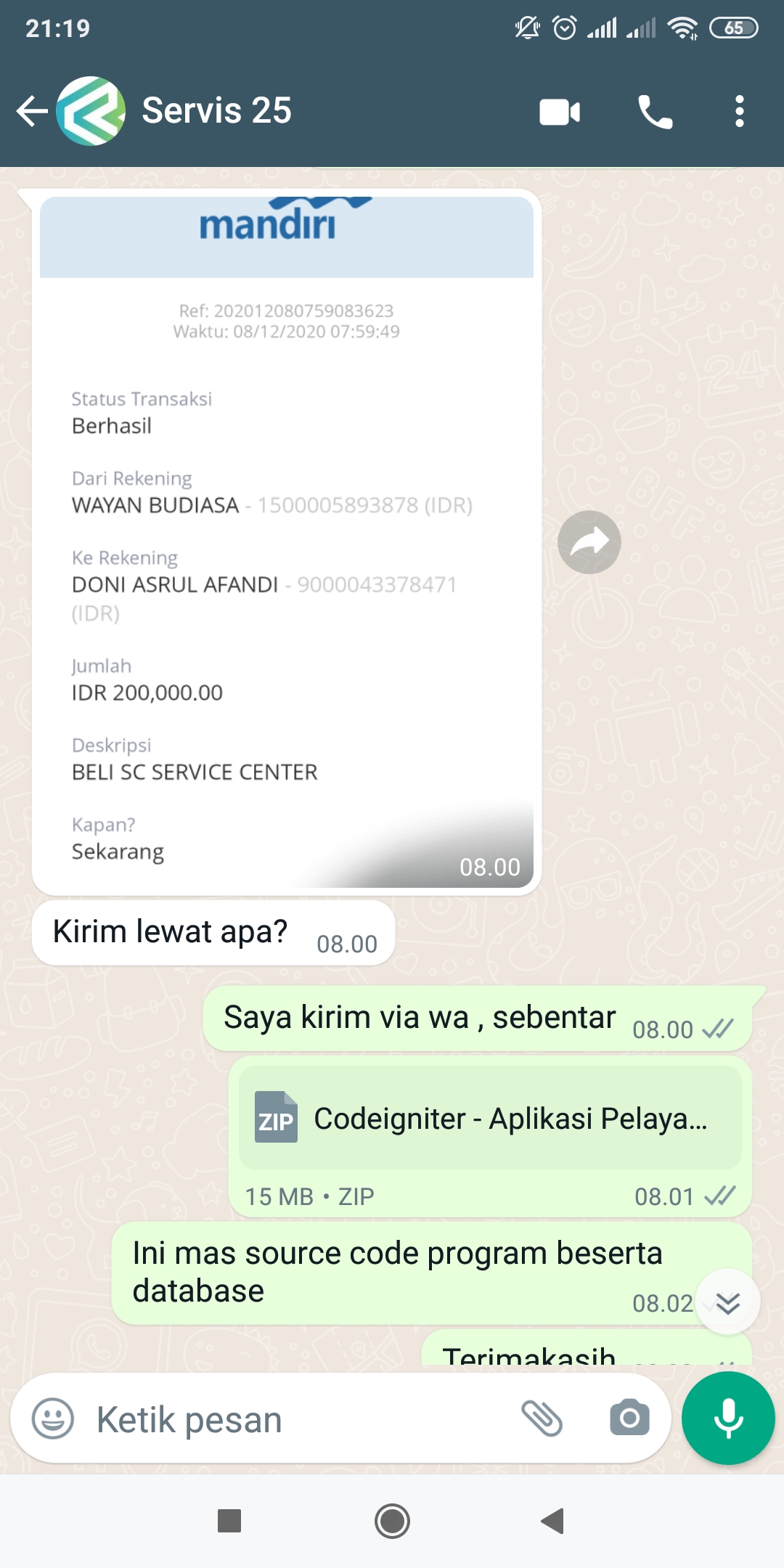Open Servis 25 contact info
784x1568 pixels.
216,110
